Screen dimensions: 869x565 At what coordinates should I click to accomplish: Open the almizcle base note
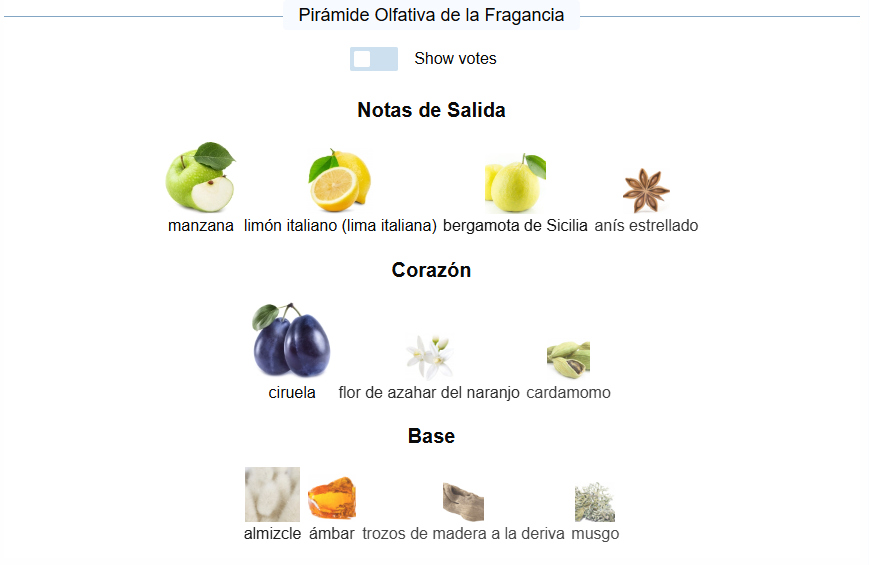click(272, 495)
